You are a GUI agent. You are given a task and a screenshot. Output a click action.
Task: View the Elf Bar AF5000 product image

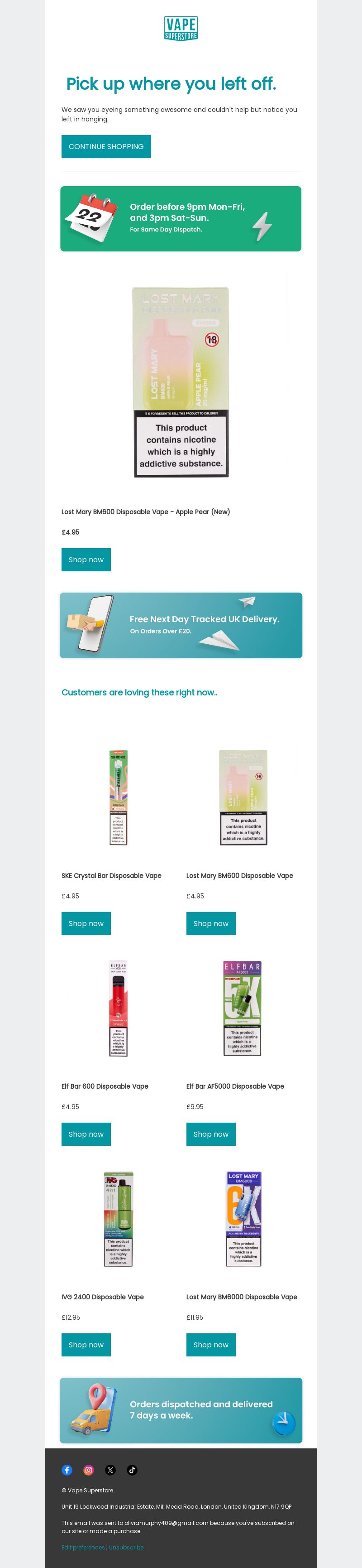pyautogui.click(x=243, y=1008)
